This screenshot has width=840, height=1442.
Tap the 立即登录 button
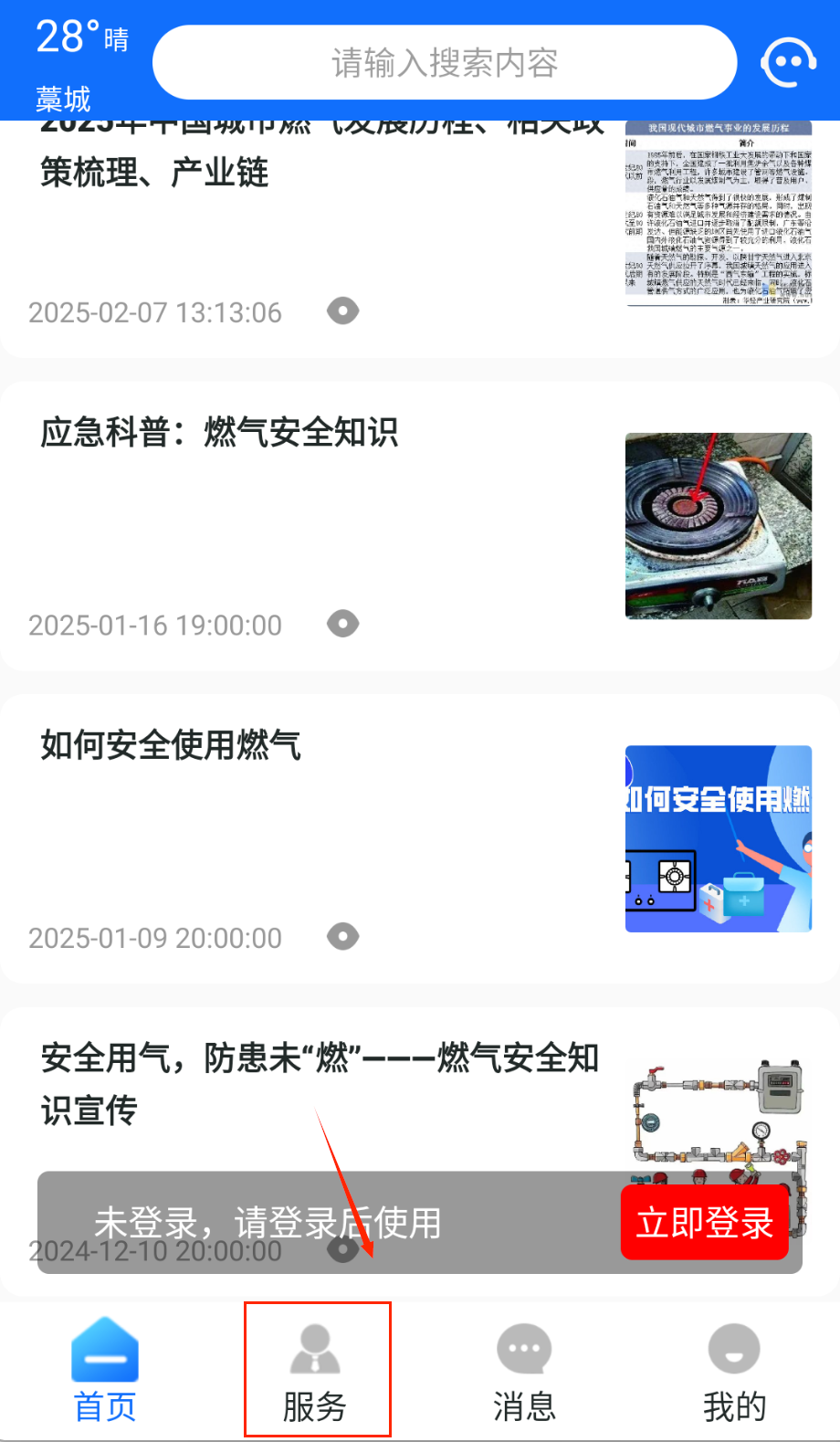click(x=704, y=1222)
